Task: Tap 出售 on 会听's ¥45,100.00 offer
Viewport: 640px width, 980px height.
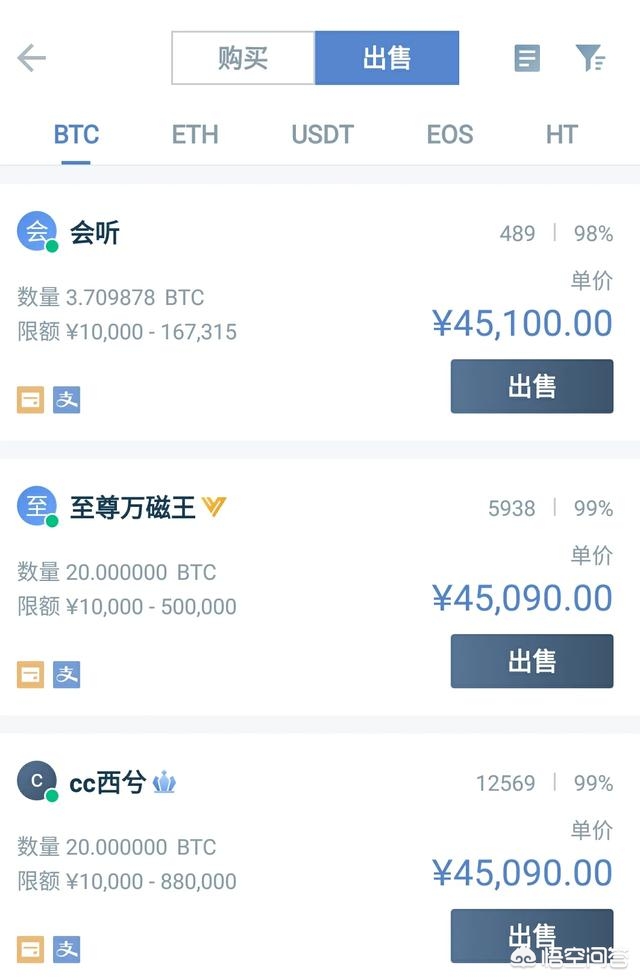Action: coord(531,386)
